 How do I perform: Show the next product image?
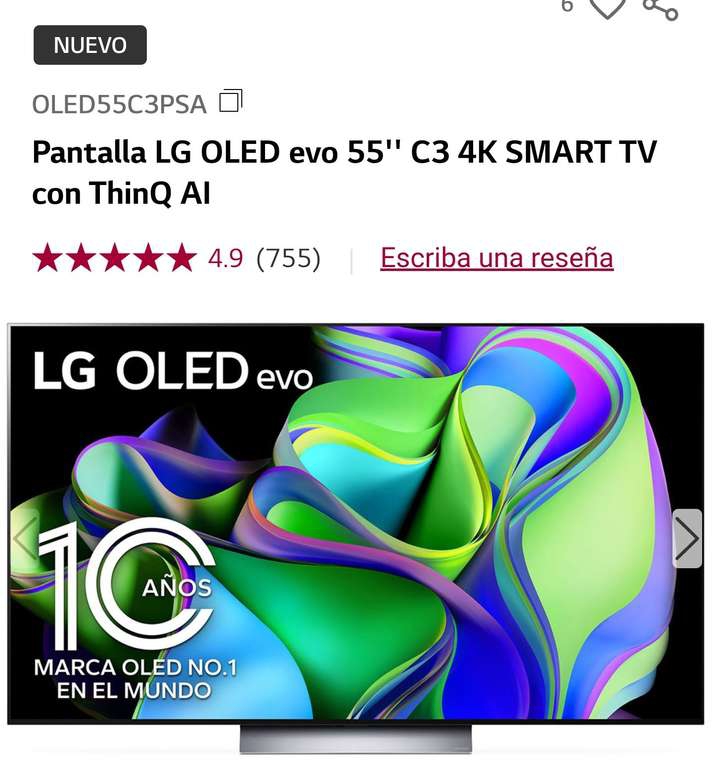click(687, 538)
